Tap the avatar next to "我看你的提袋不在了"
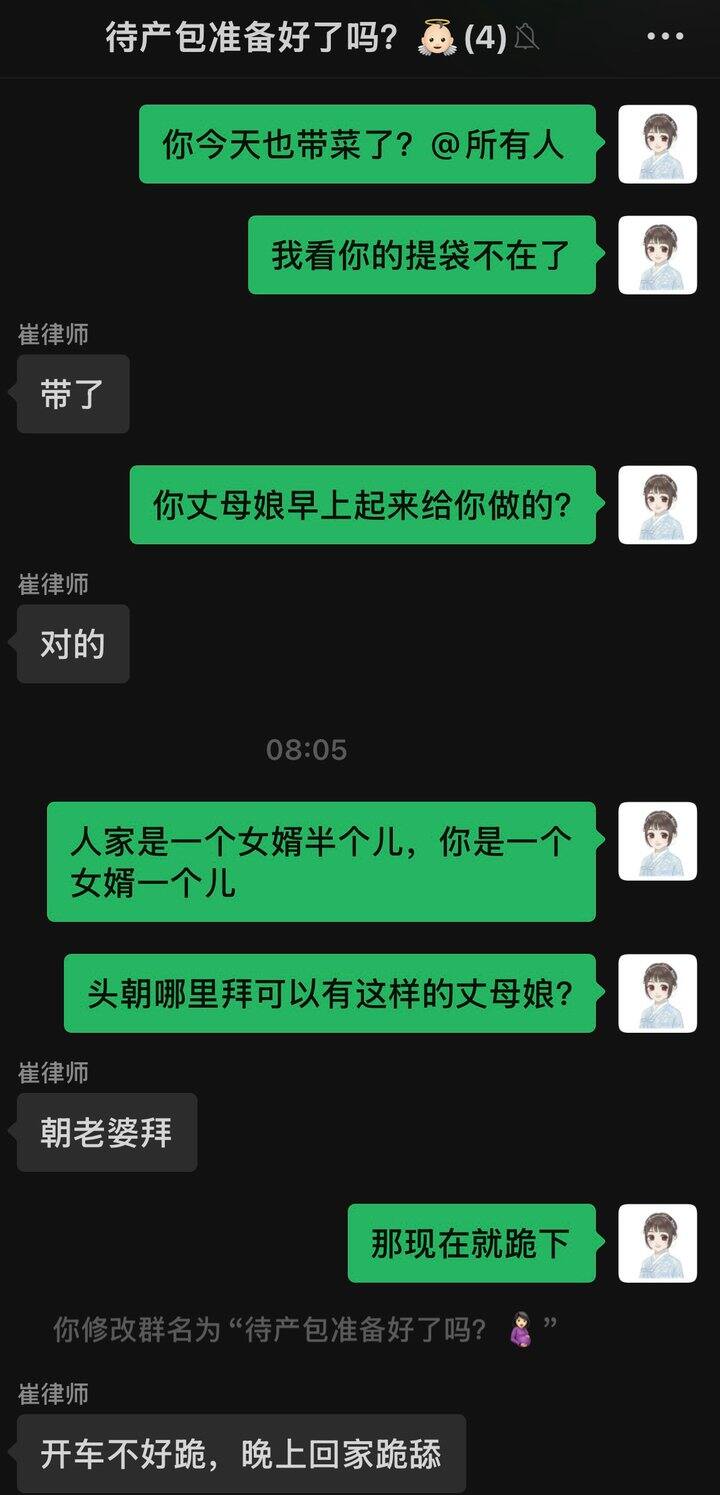720x1495 pixels. click(x=657, y=255)
